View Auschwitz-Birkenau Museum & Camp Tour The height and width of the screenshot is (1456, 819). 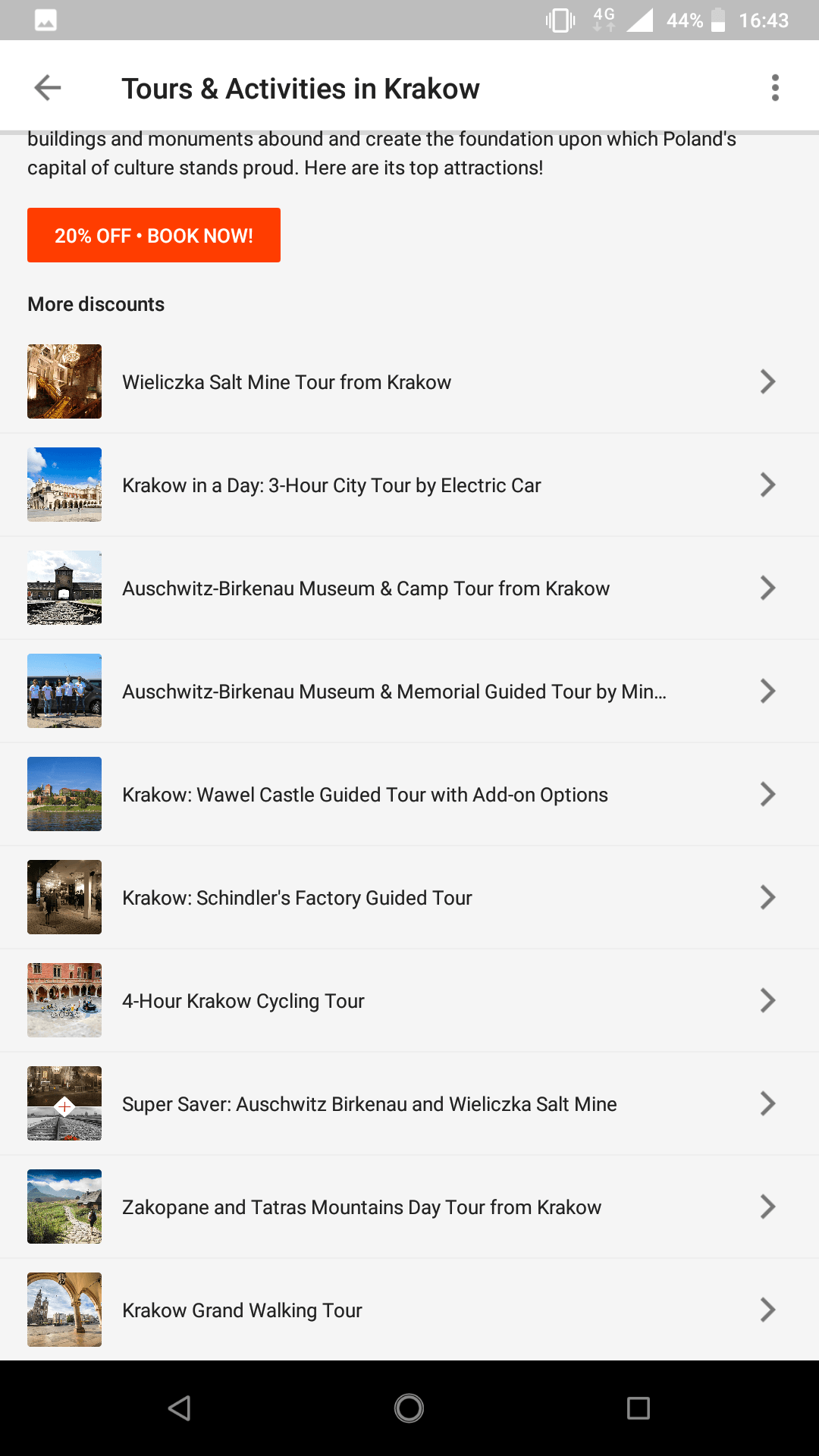[x=409, y=588]
